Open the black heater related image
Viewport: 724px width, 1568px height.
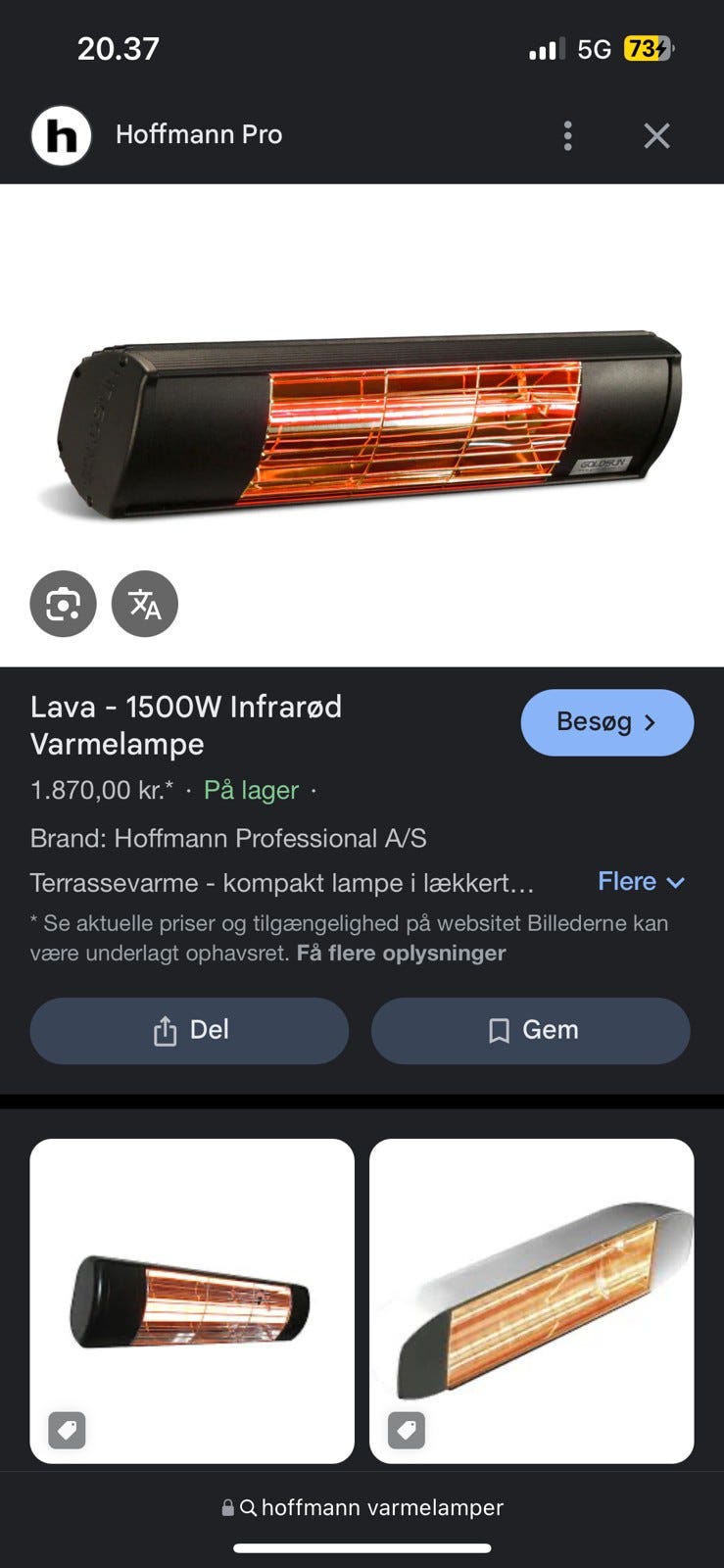coord(192,1300)
